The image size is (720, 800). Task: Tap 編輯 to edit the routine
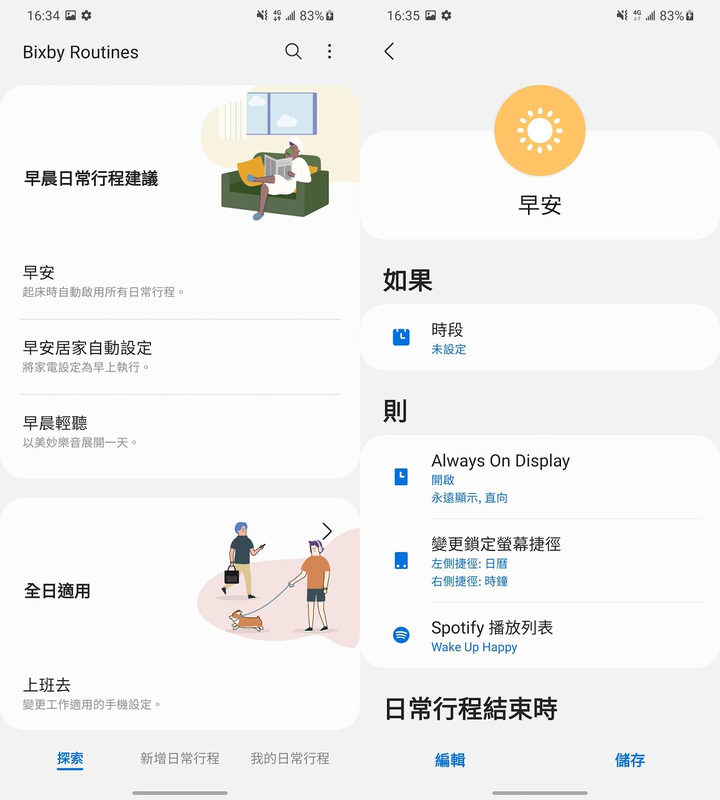[450, 760]
